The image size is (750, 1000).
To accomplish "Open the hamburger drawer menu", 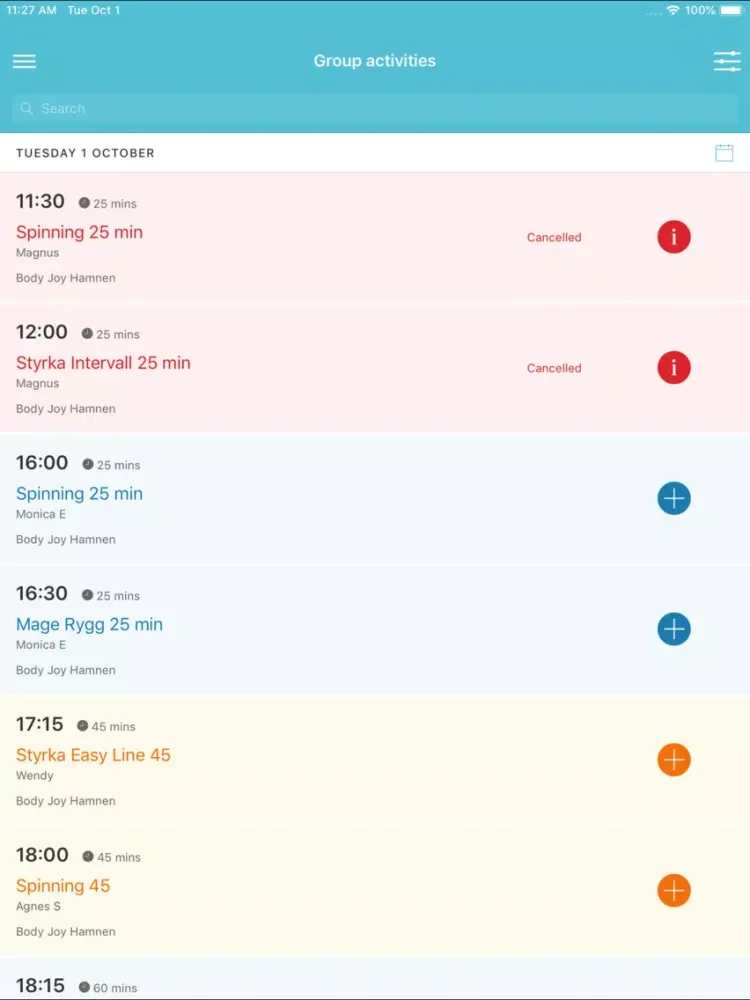I will coord(24,61).
